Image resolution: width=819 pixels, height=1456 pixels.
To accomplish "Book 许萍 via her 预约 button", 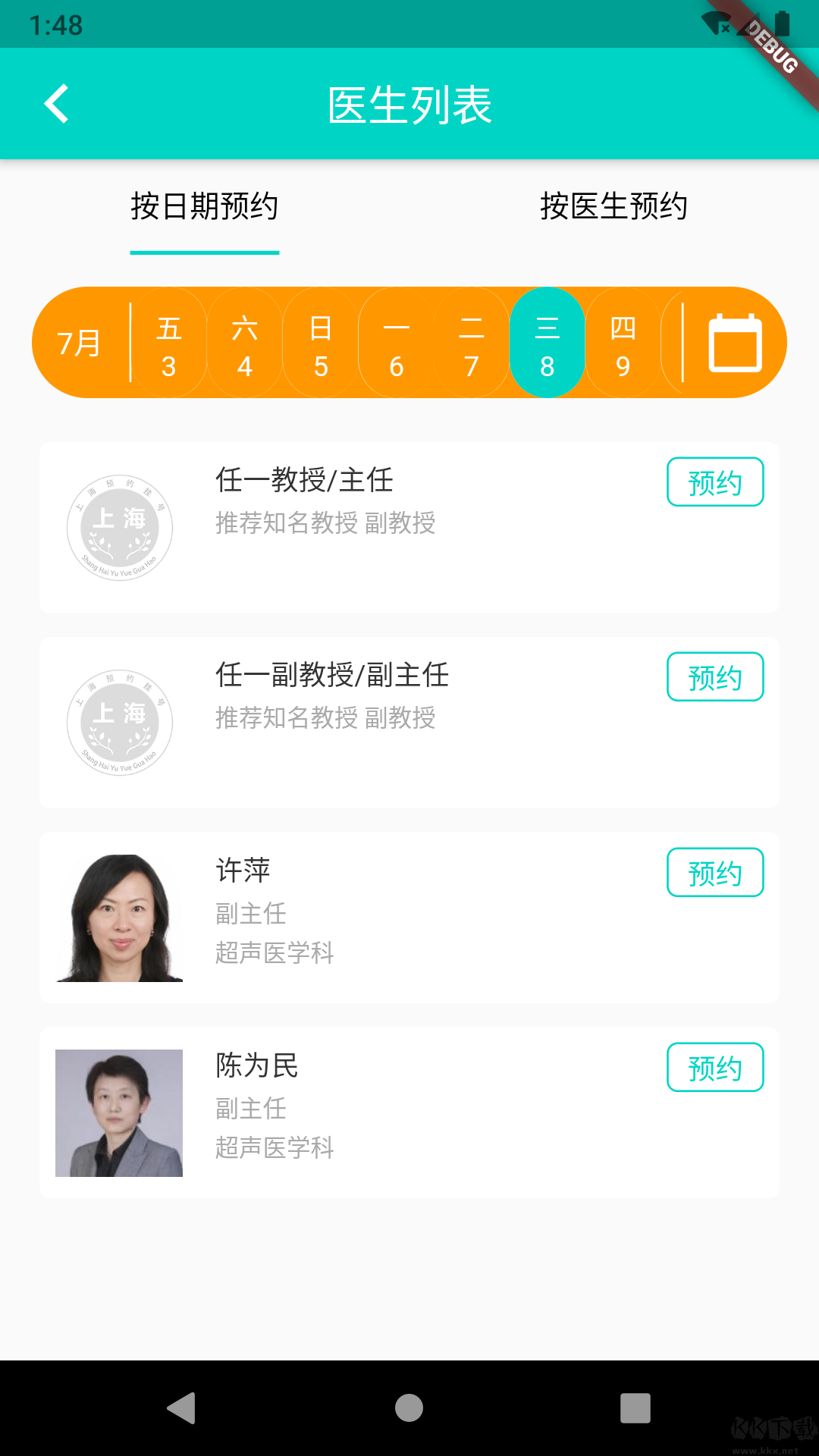I will pyautogui.click(x=714, y=872).
